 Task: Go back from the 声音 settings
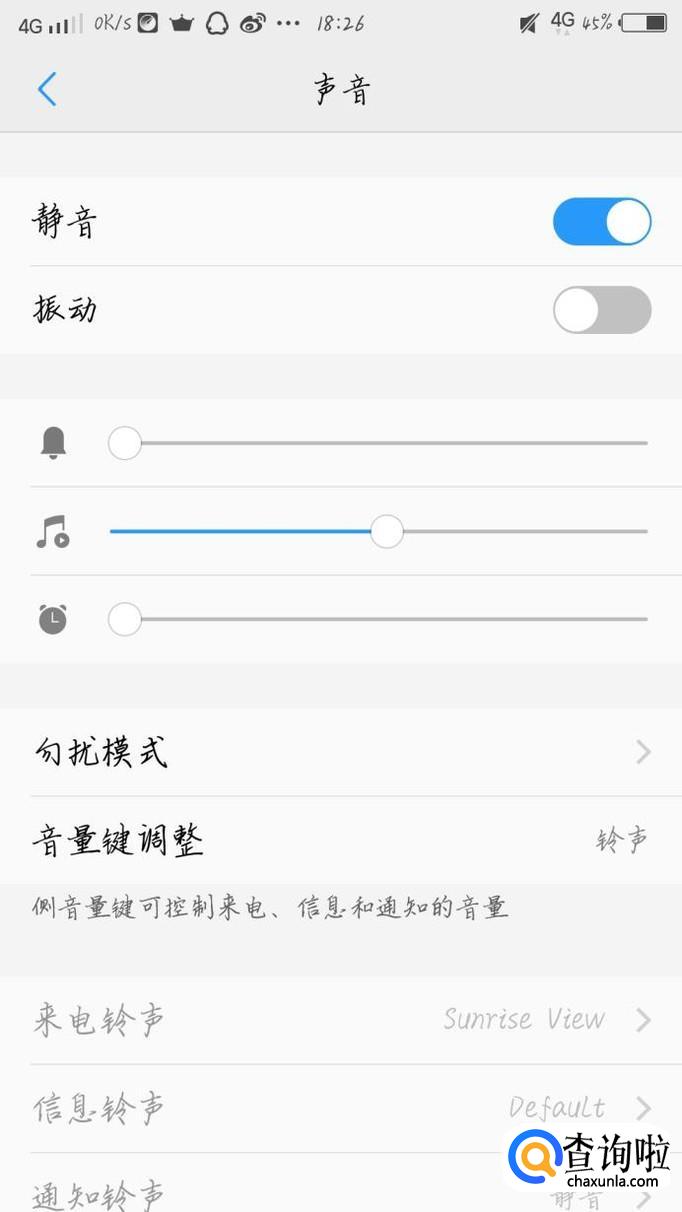(47, 90)
